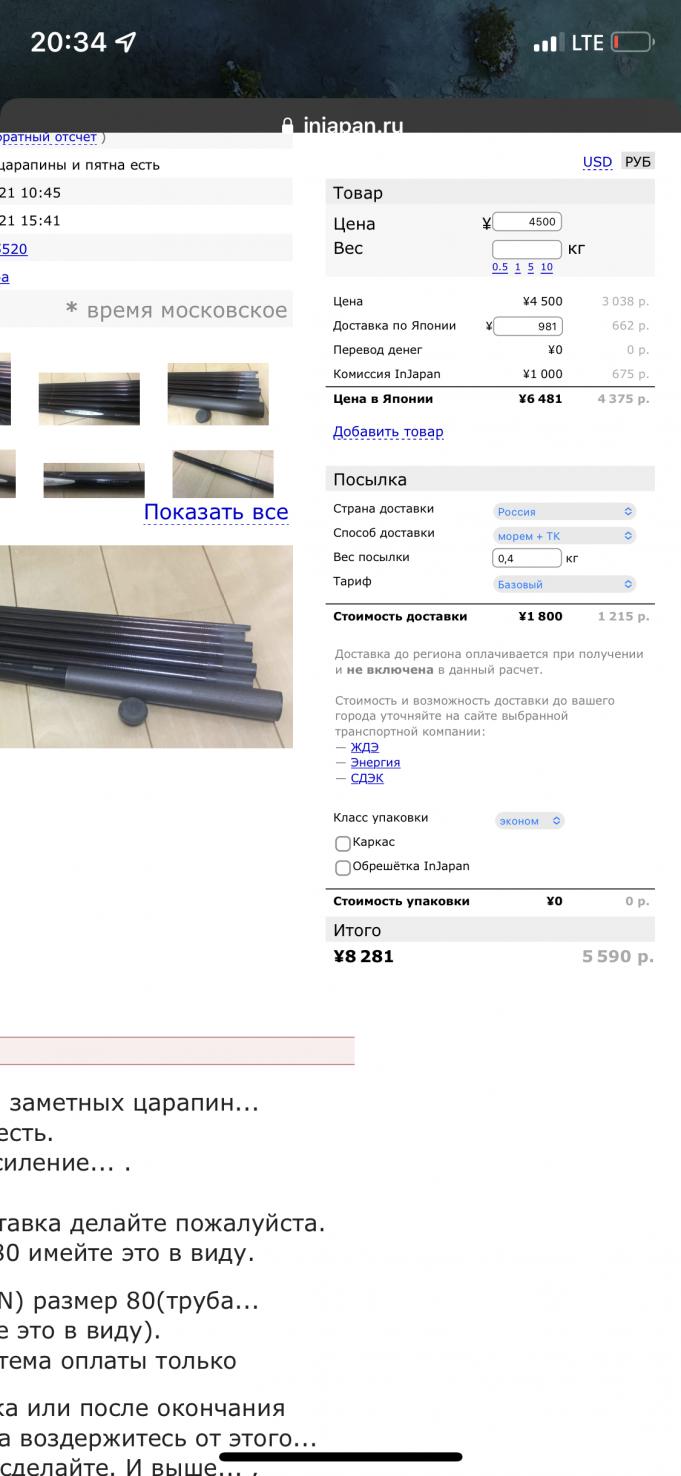Check the Каркас packaging option
This screenshot has height=1476, width=681.
coord(343,843)
